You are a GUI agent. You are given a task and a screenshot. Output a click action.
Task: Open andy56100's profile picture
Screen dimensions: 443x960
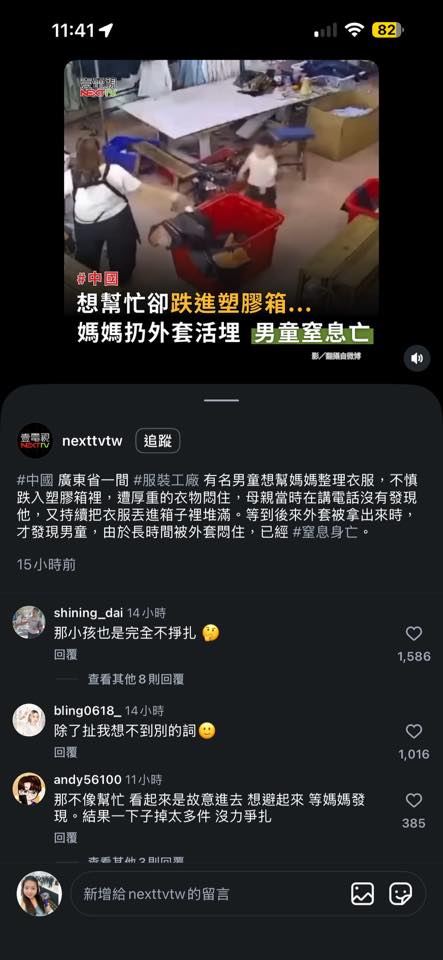click(x=29, y=789)
